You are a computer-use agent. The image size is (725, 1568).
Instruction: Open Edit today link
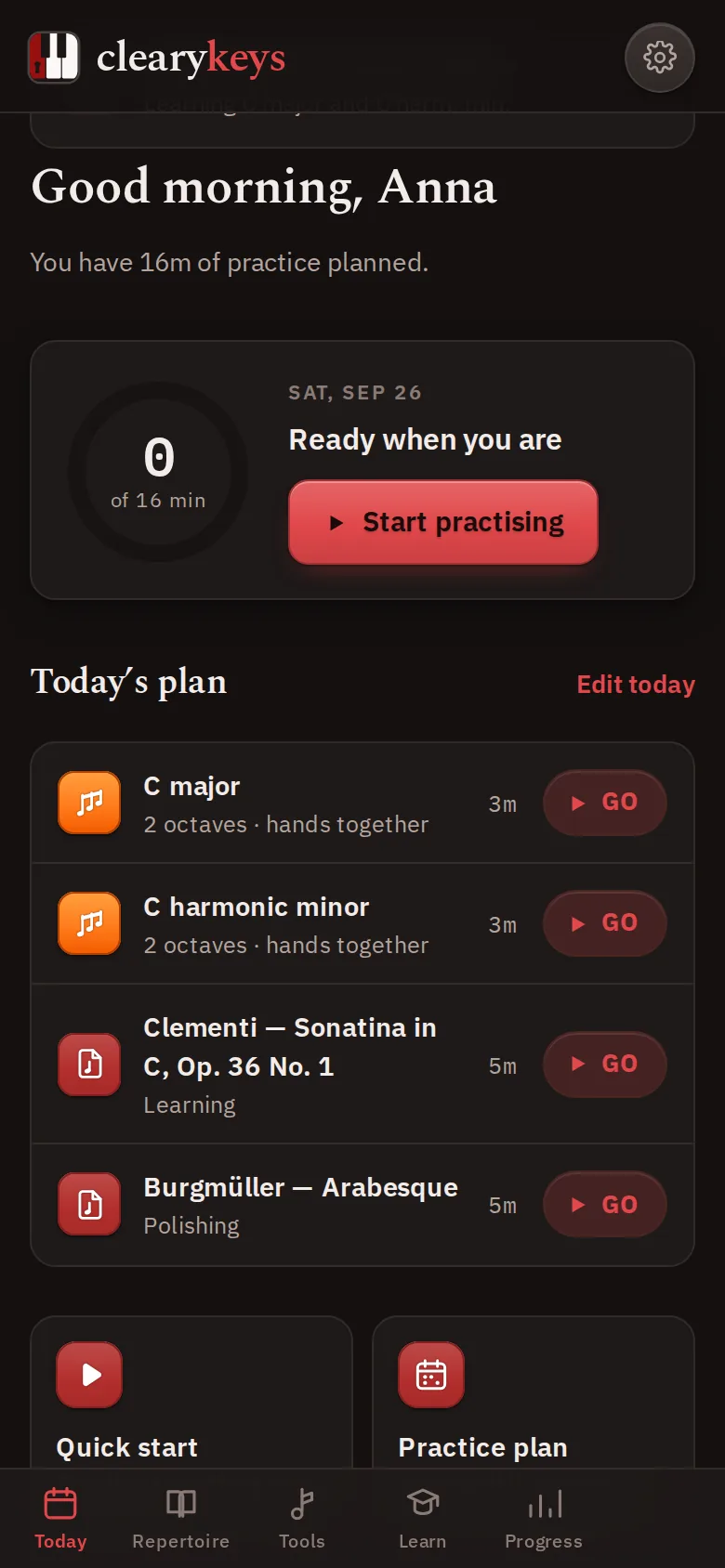click(636, 685)
